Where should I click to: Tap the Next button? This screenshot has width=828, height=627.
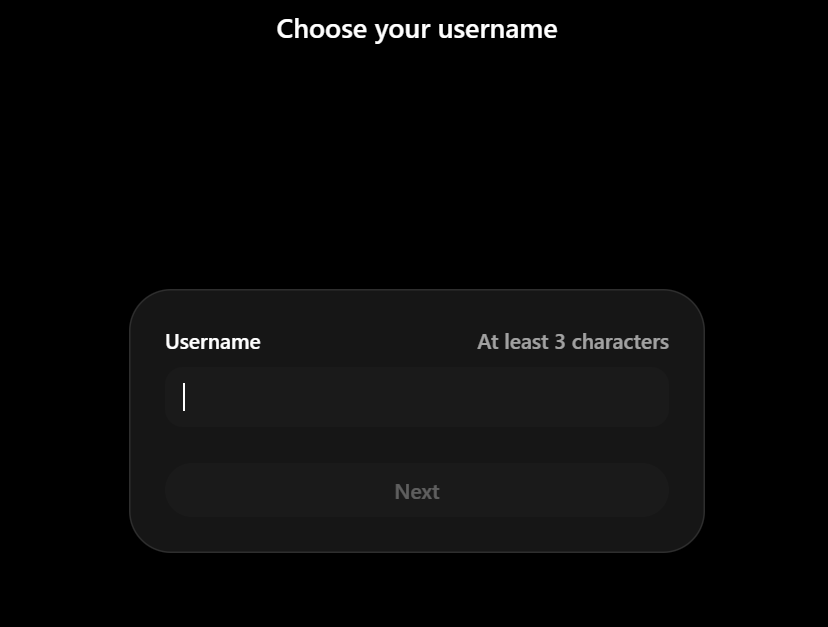click(416, 491)
